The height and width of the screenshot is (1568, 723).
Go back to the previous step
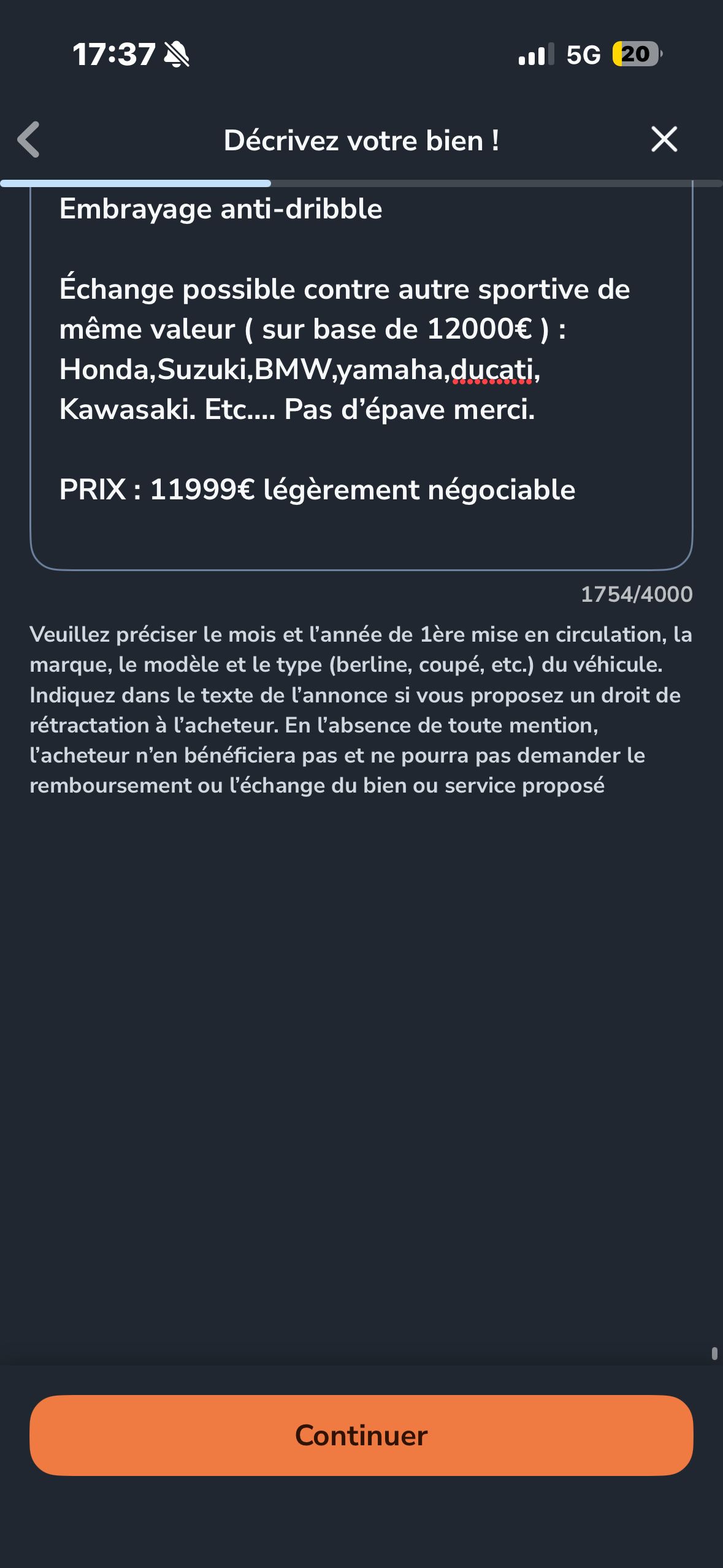[x=29, y=140]
